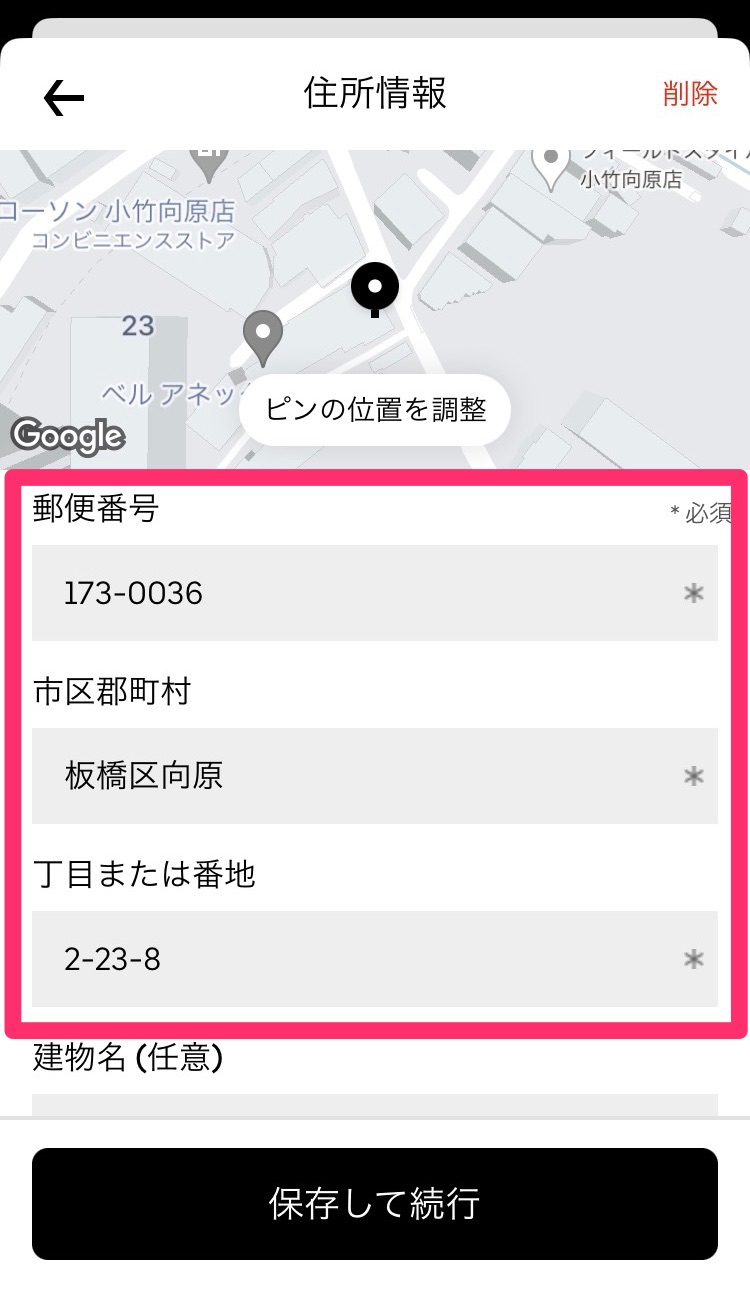Screen dimensions: 750x1292
Task: Tap the ピンの位置を調整 button
Action: coord(376,410)
